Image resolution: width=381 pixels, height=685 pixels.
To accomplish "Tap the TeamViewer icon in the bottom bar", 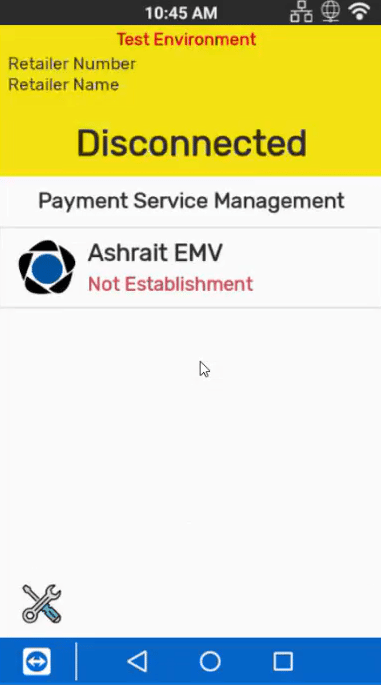I will coord(37,661).
